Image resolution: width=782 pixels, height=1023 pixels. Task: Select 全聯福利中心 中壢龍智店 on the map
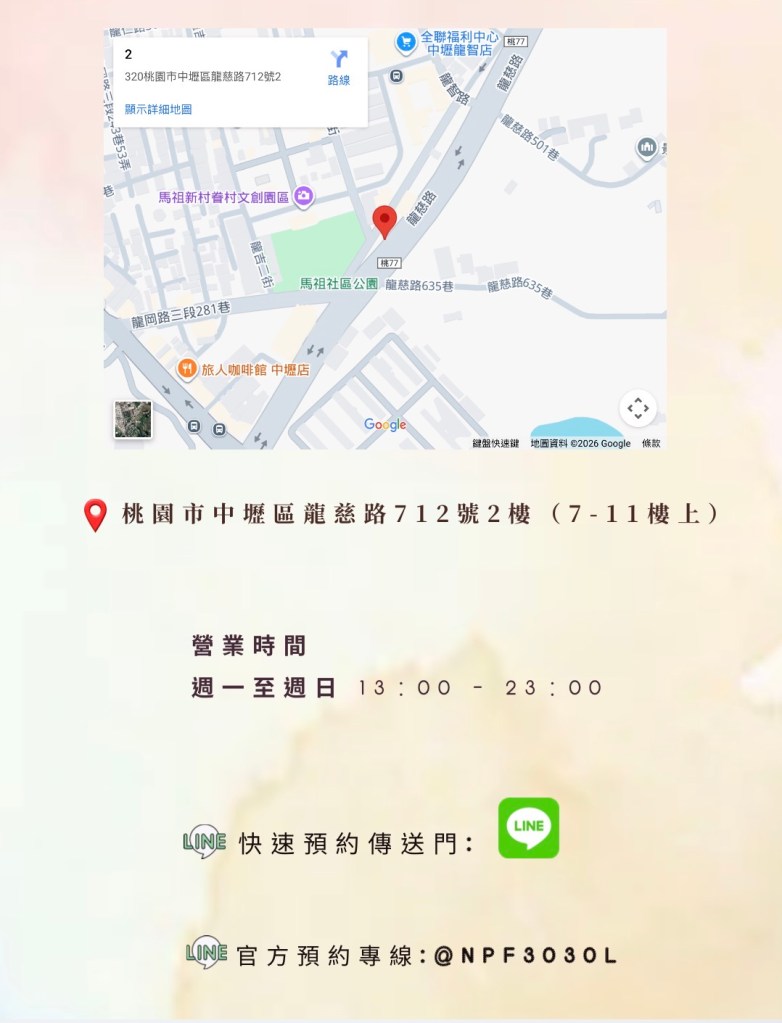pyautogui.click(x=406, y=42)
